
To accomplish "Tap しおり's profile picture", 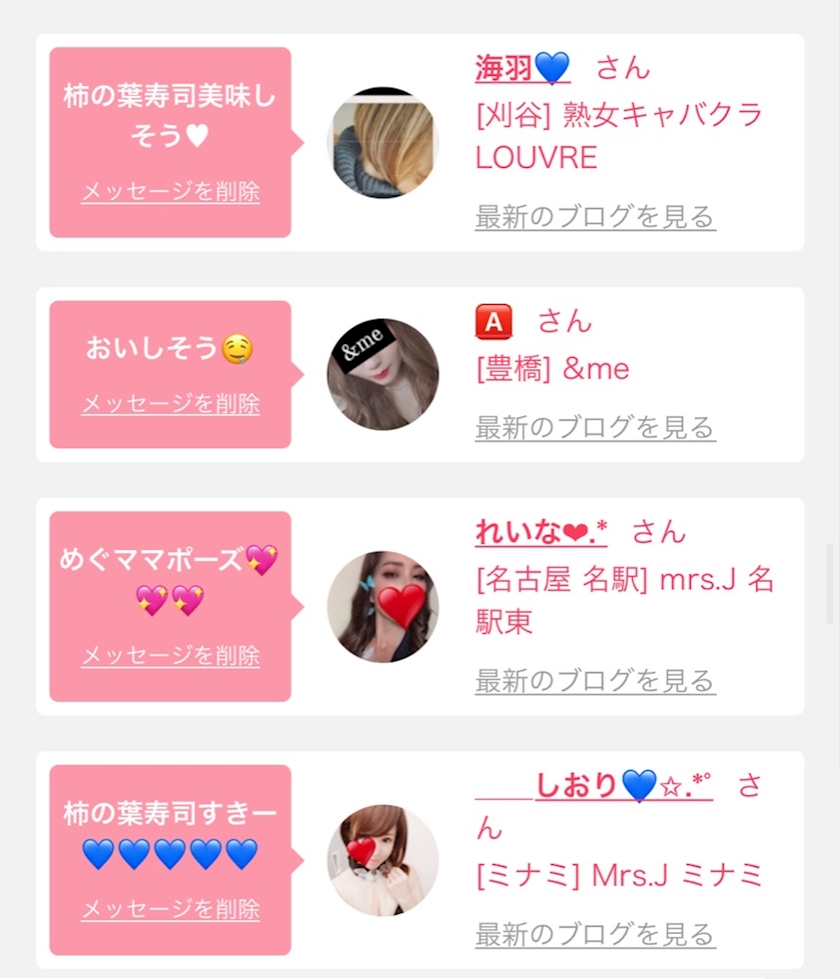I will click(383, 860).
